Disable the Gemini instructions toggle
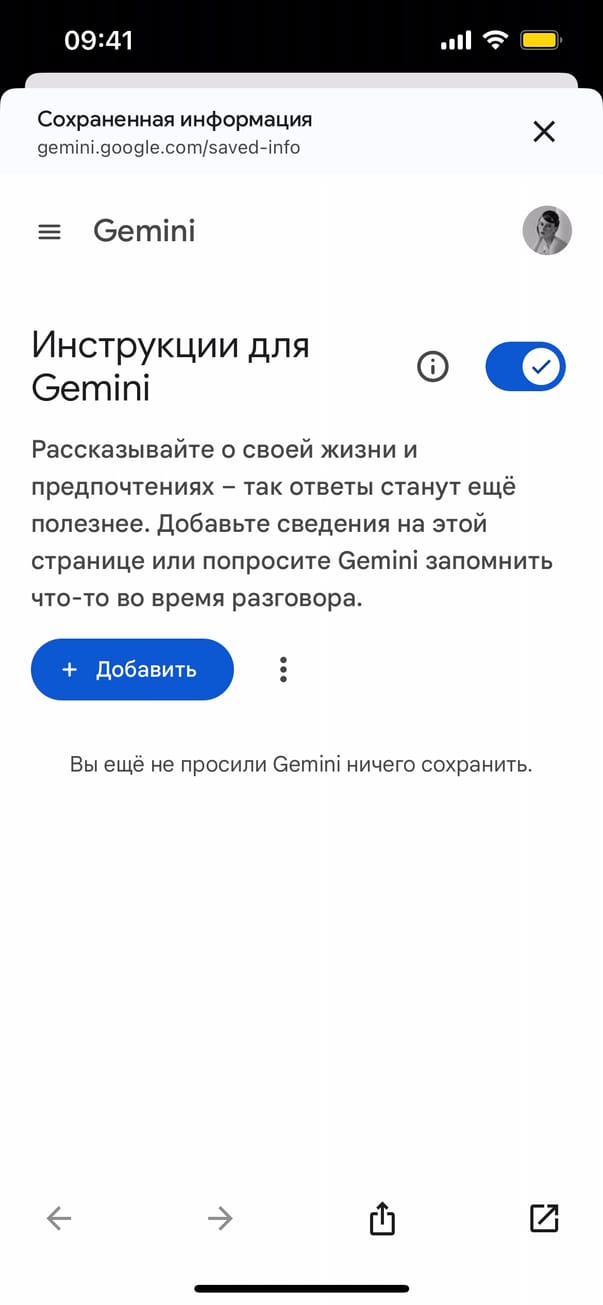603x1305 pixels. coord(525,367)
